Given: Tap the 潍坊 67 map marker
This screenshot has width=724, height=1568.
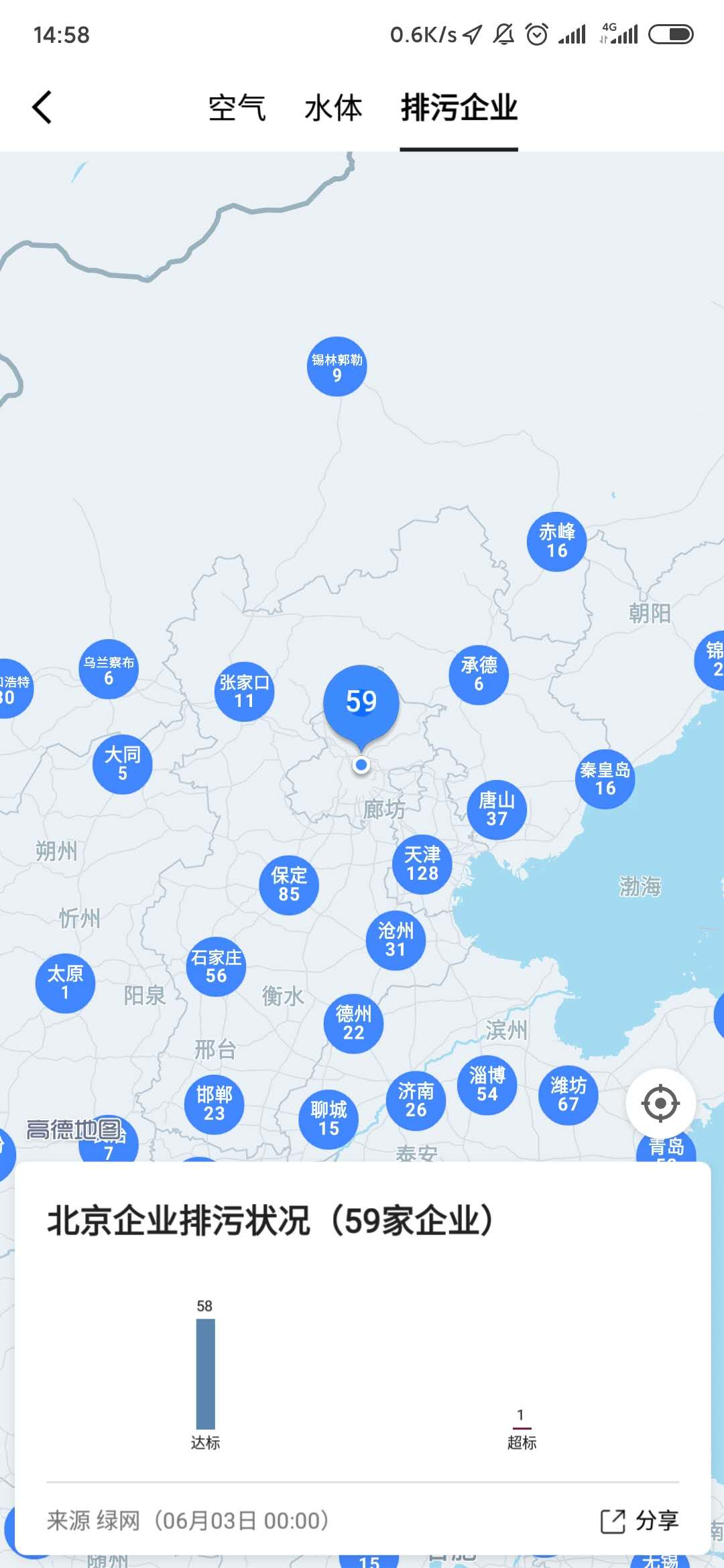Looking at the screenshot, I should [x=568, y=1094].
